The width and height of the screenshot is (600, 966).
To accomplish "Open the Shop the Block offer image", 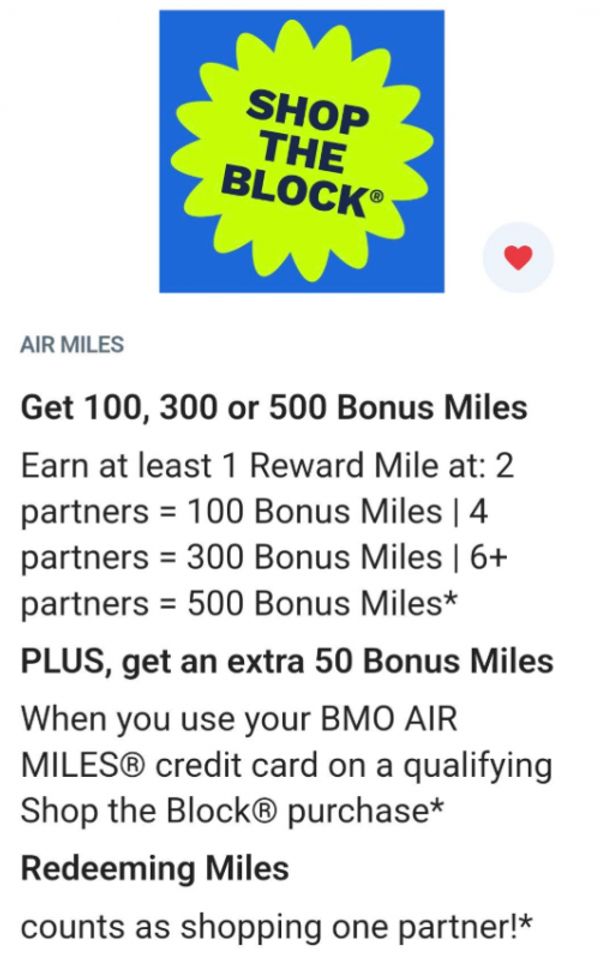I will pos(301,150).
